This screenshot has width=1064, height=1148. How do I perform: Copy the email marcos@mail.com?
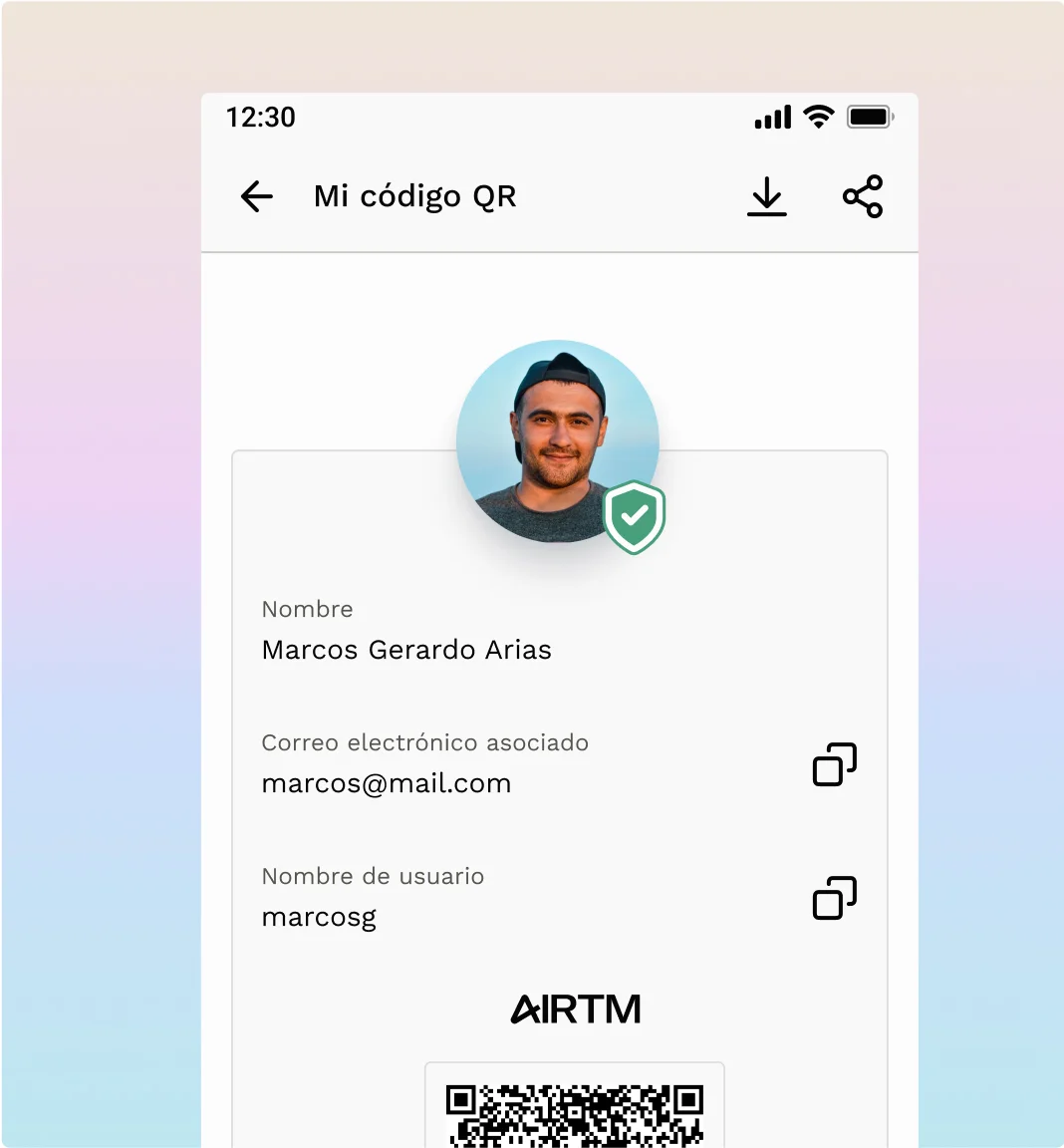click(x=835, y=764)
